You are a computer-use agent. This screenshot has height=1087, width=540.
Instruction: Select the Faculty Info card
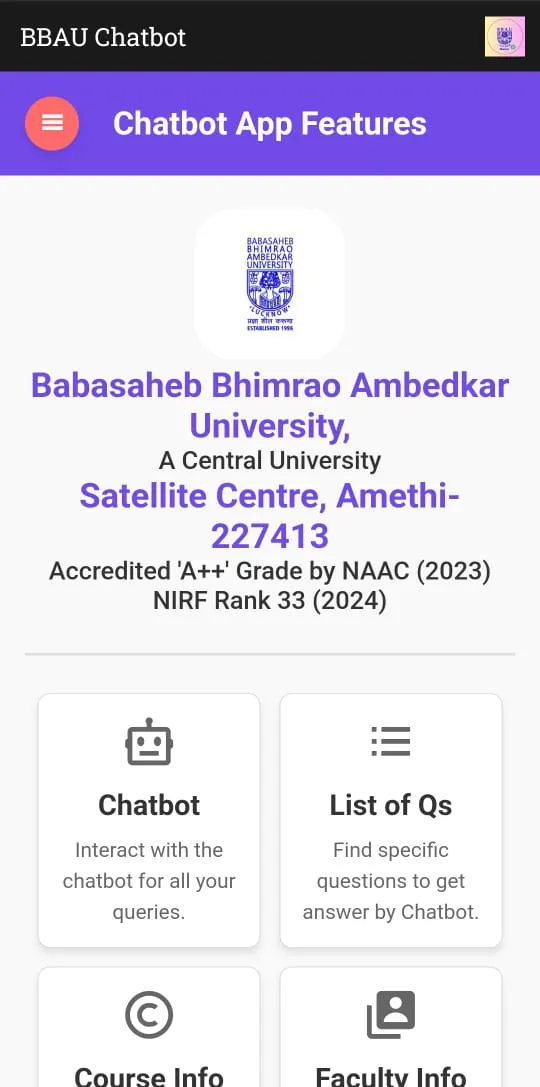pos(391,1027)
